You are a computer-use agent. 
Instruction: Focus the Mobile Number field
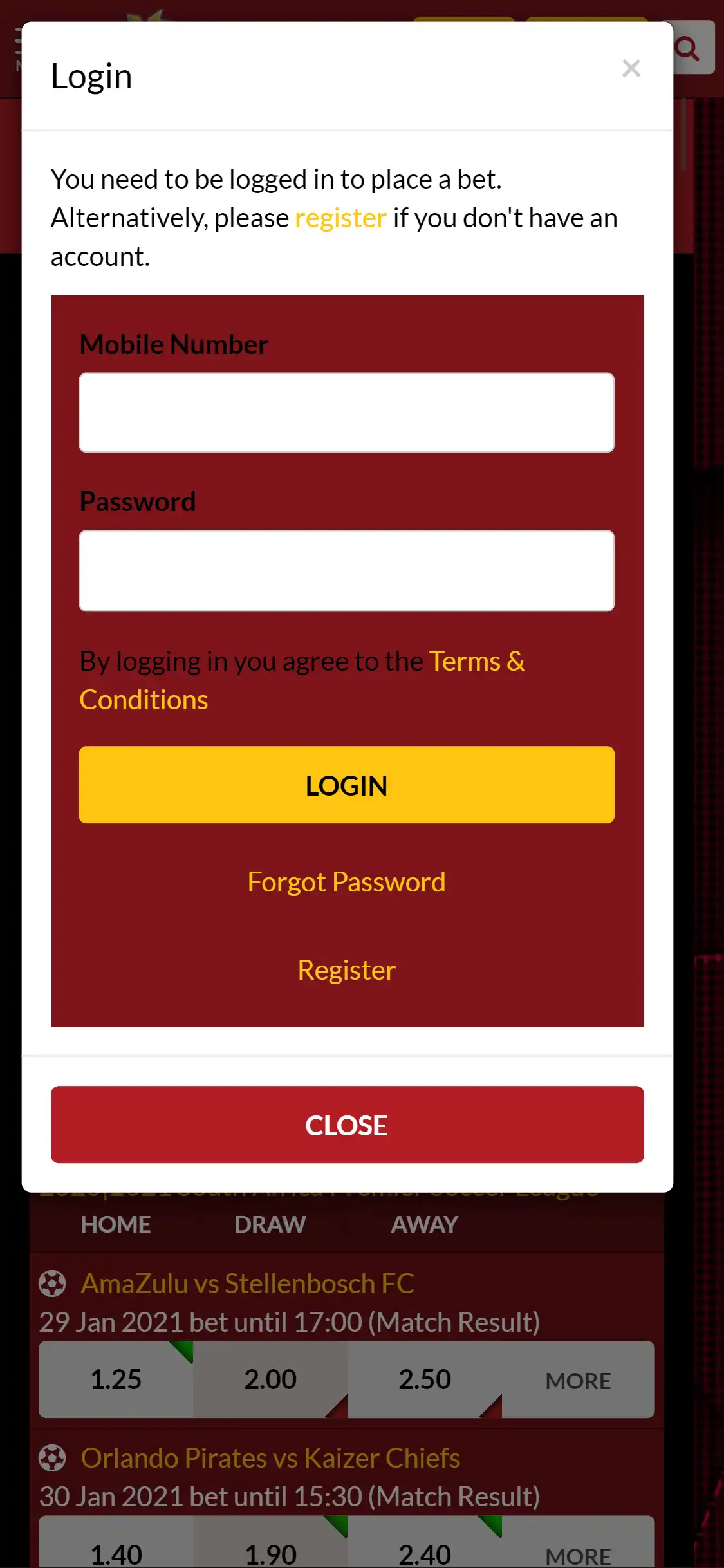(346, 413)
